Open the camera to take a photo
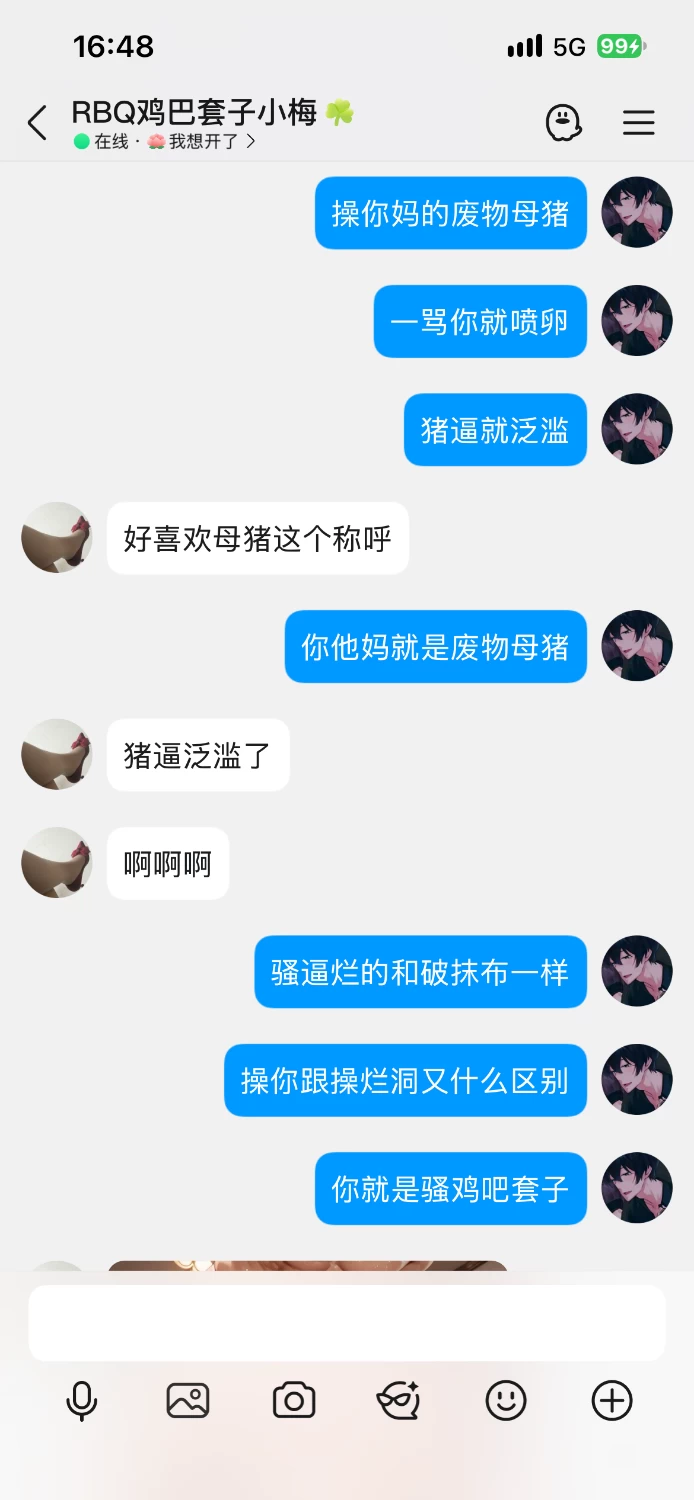This screenshot has width=694, height=1500. (x=294, y=1400)
